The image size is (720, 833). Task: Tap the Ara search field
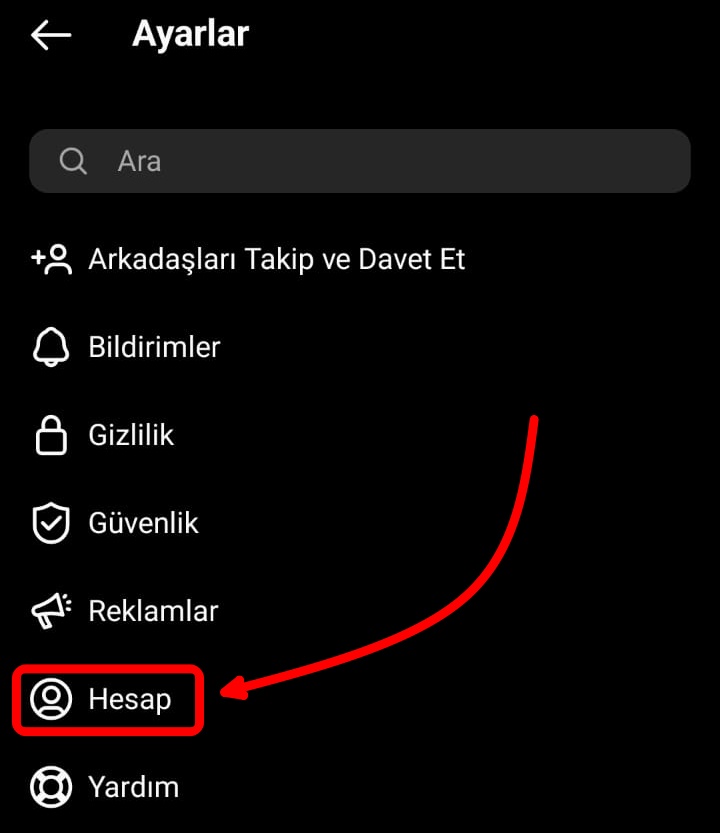(x=360, y=161)
